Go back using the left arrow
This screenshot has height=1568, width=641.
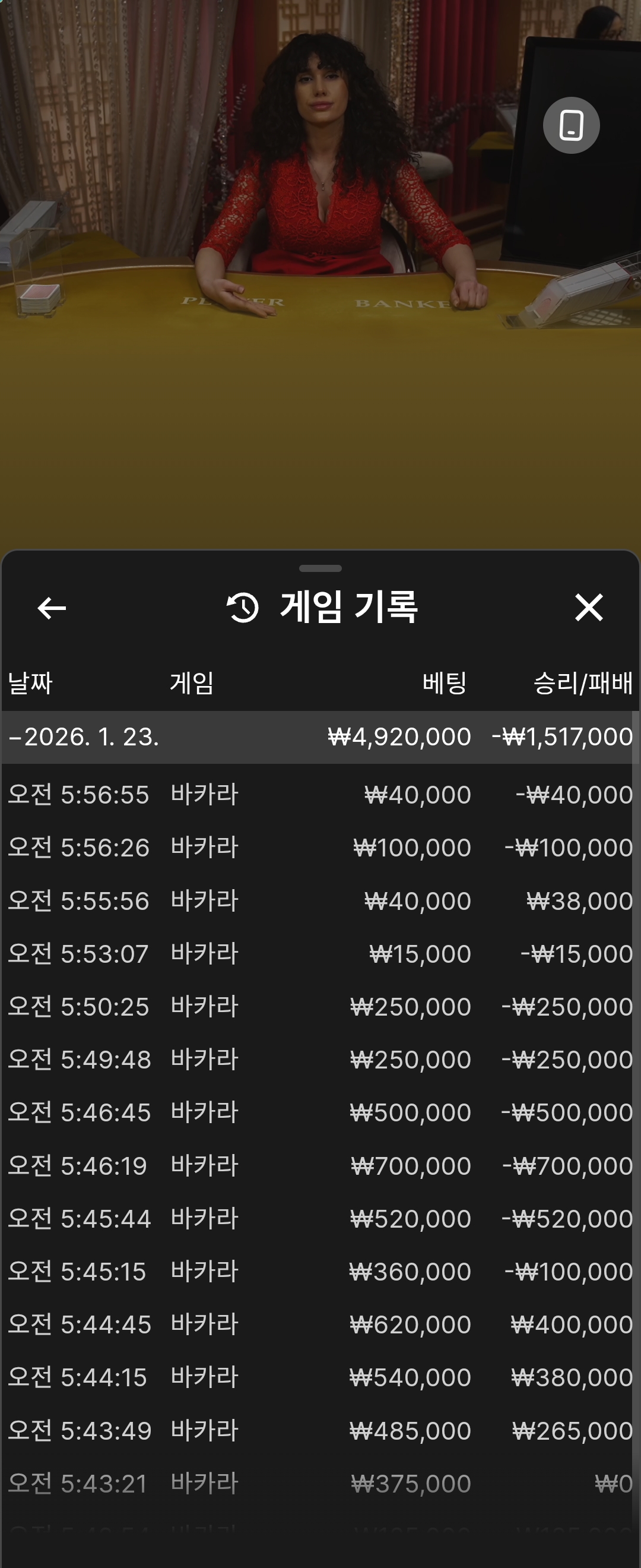tap(52, 608)
